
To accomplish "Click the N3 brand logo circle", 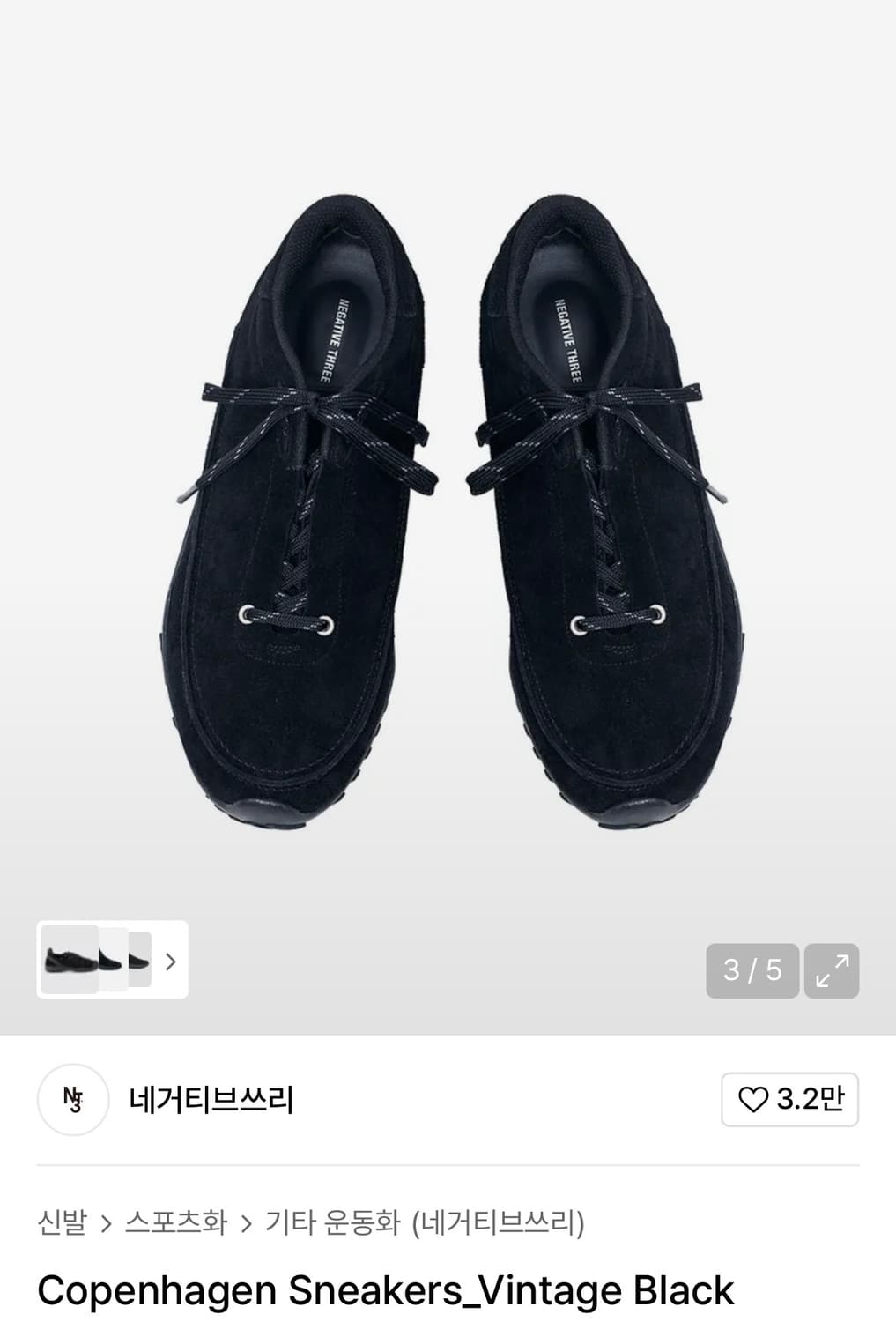I will [72, 1099].
